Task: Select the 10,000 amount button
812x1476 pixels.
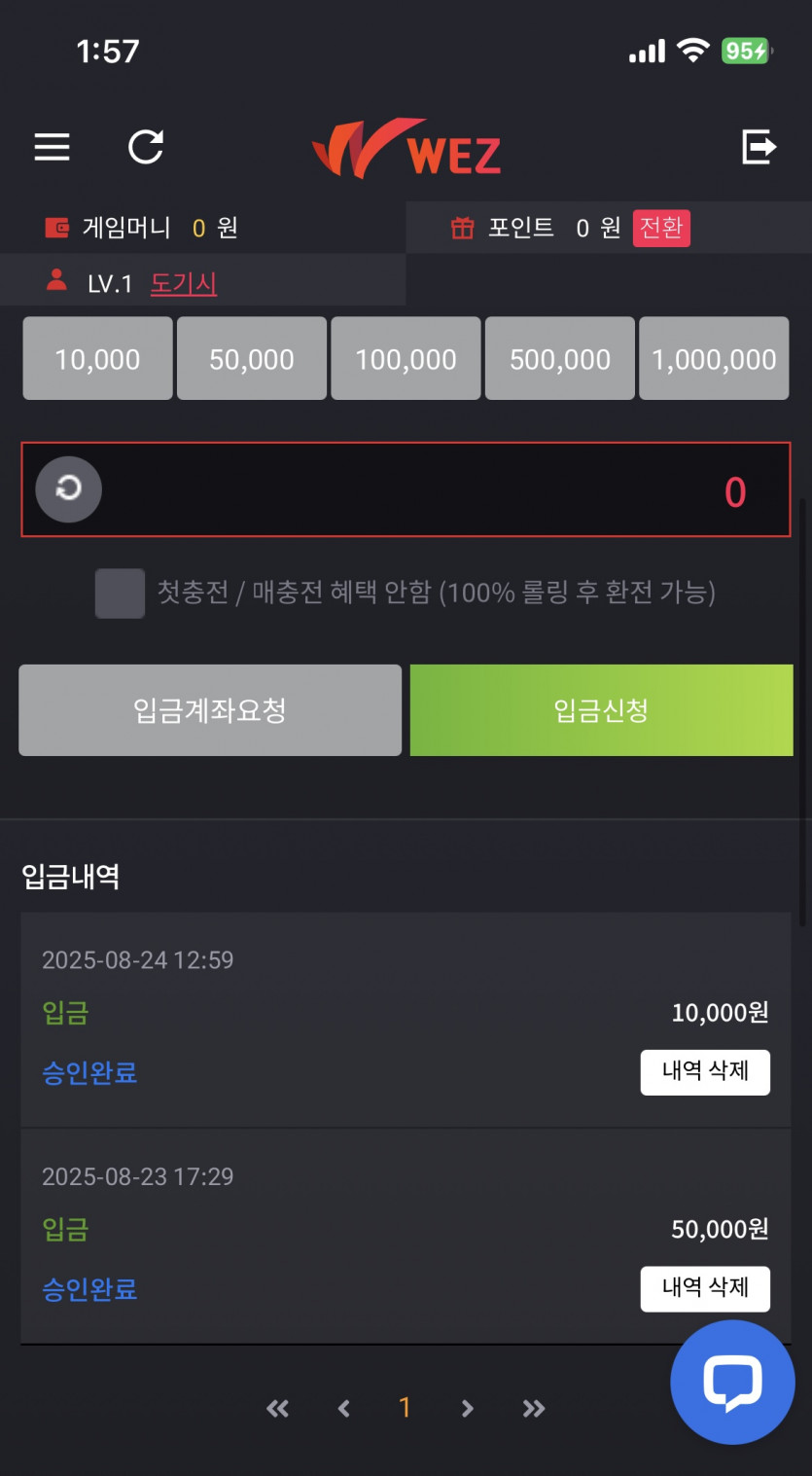Action: pyautogui.click(x=97, y=358)
